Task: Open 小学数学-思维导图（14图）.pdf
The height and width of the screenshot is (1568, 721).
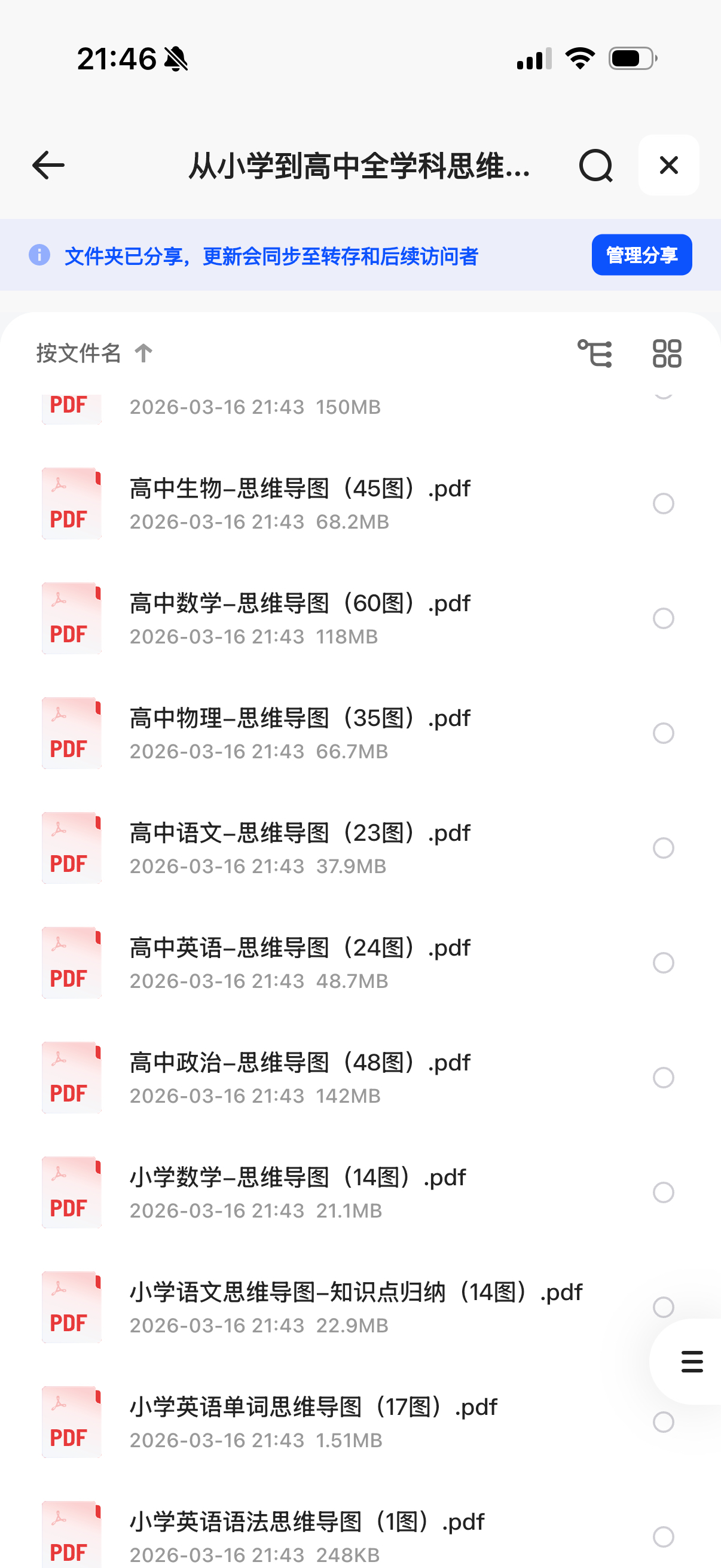Action: [x=298, y=1178]
